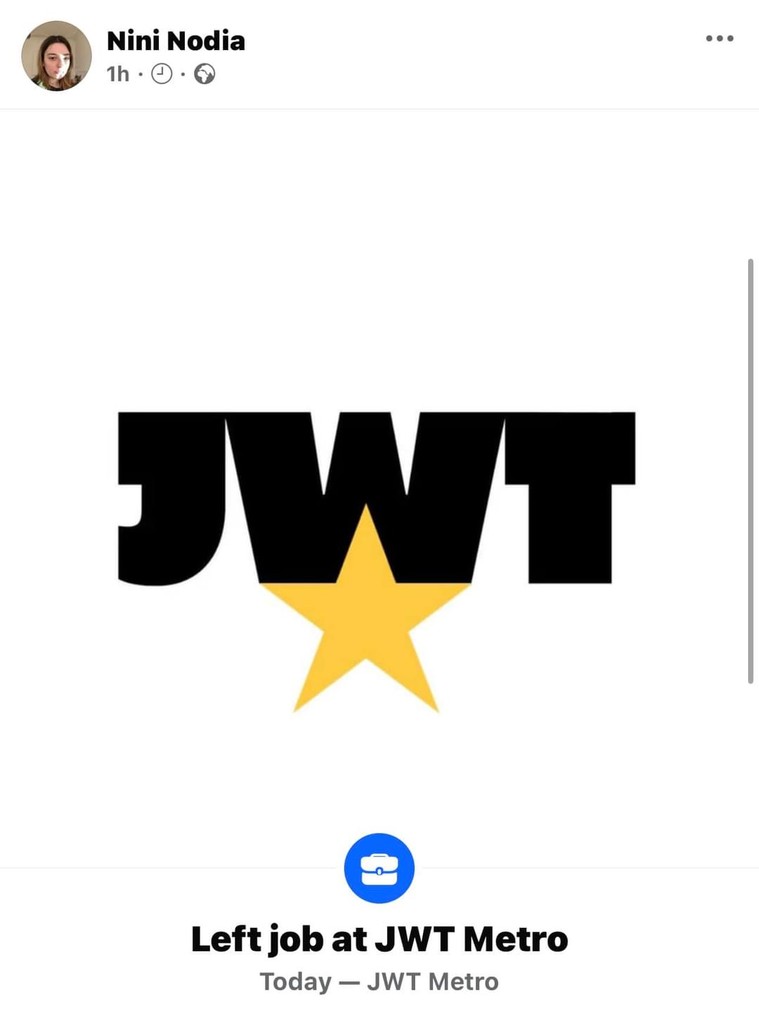
Task: View the public audience globe icon
Action: pyautogui.click(x=204, y=74)
